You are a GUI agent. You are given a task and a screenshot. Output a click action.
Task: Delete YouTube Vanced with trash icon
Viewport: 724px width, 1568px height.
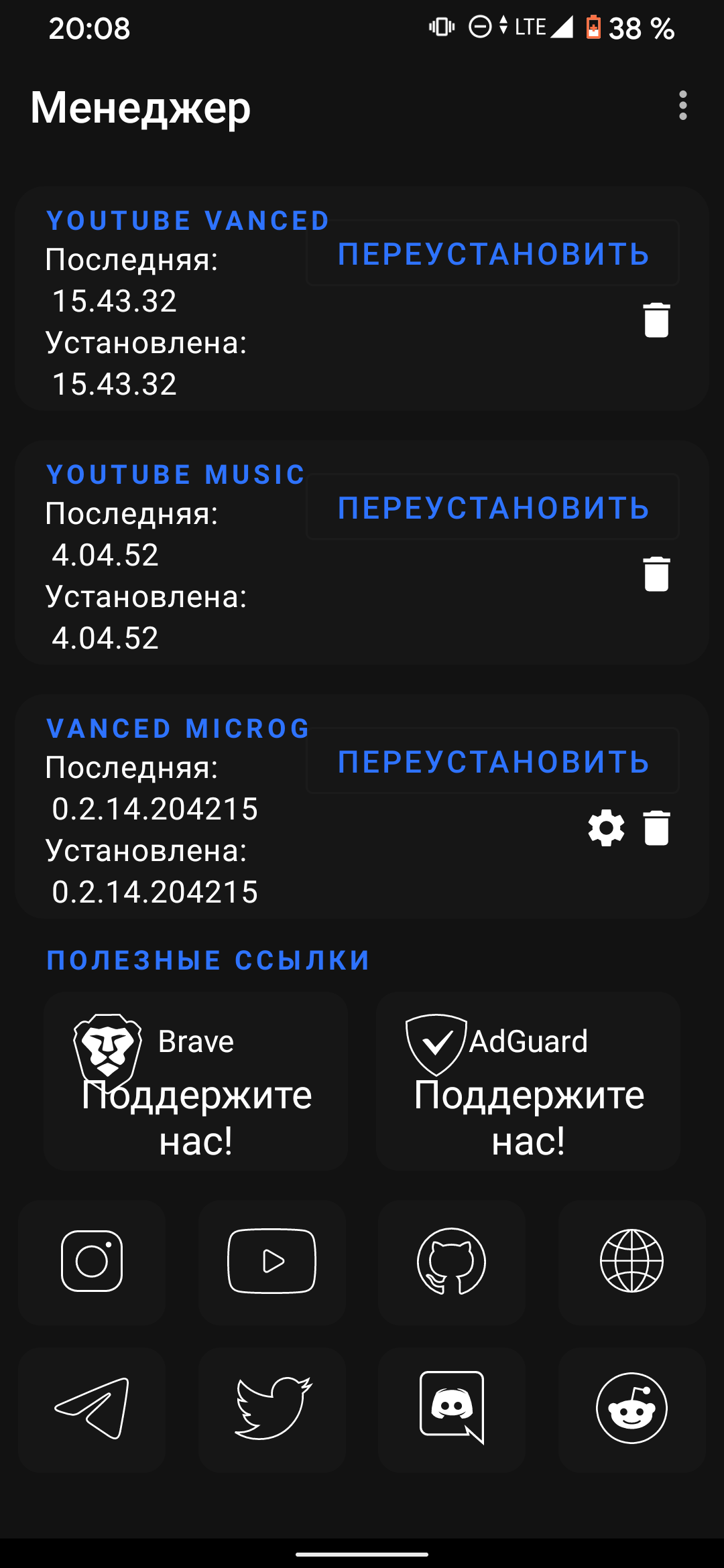[x=656, y=320]
